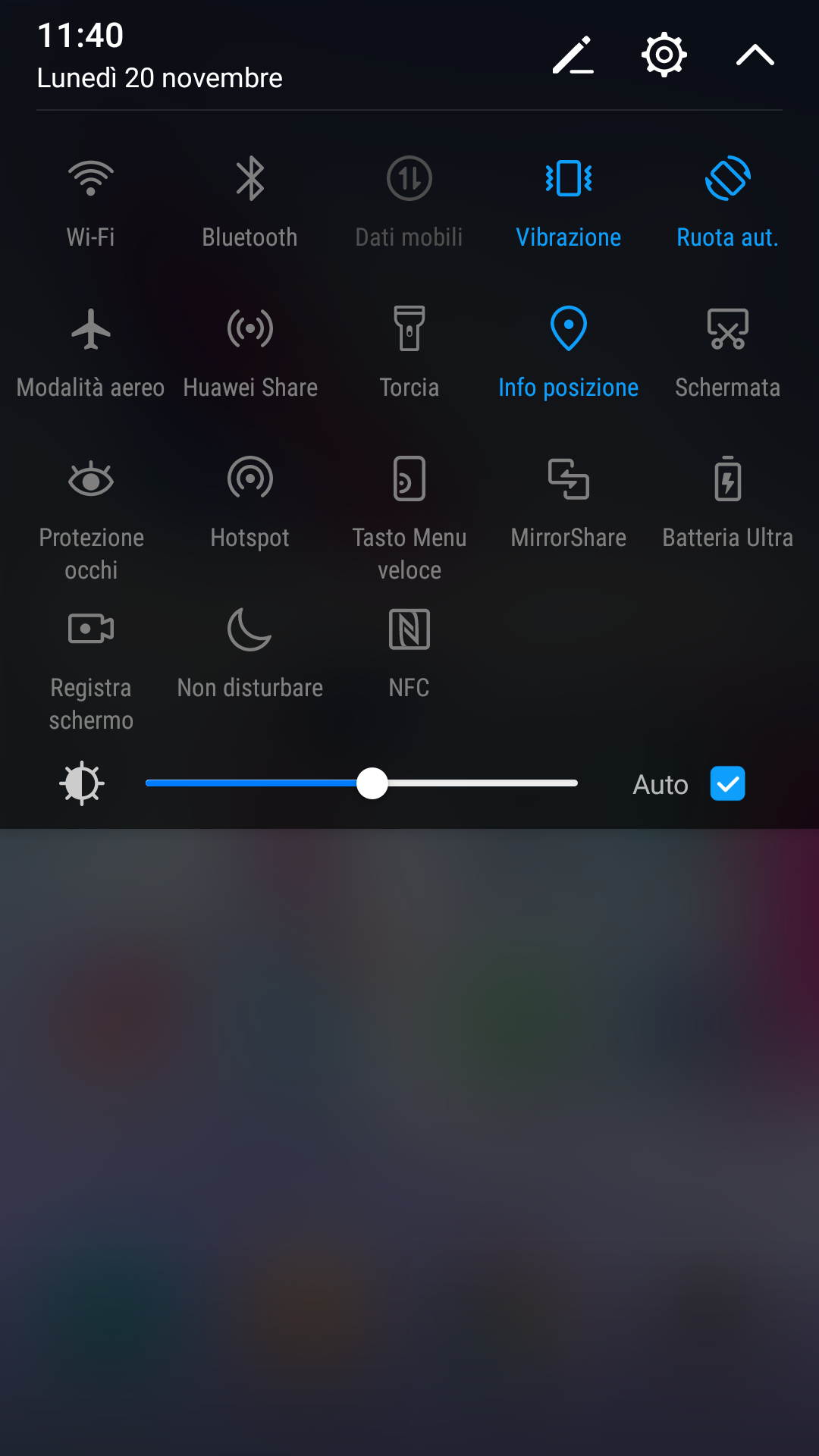Disable Info posizione
Viewport: 819px width, 1456px height.
tap(569, 330)
